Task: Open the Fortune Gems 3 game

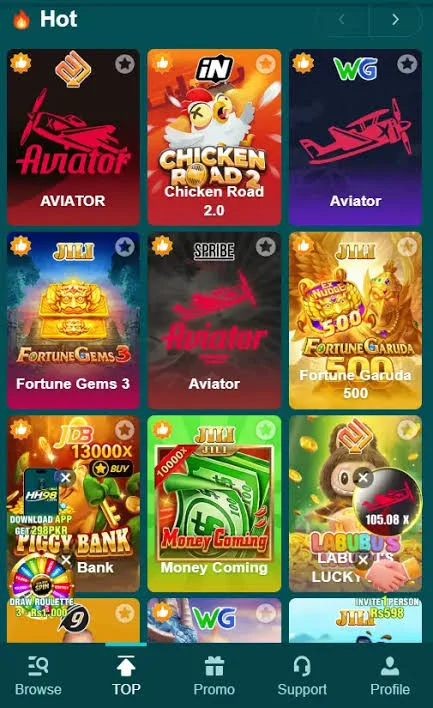Action: pyautogui.click(x=73, y=320)
